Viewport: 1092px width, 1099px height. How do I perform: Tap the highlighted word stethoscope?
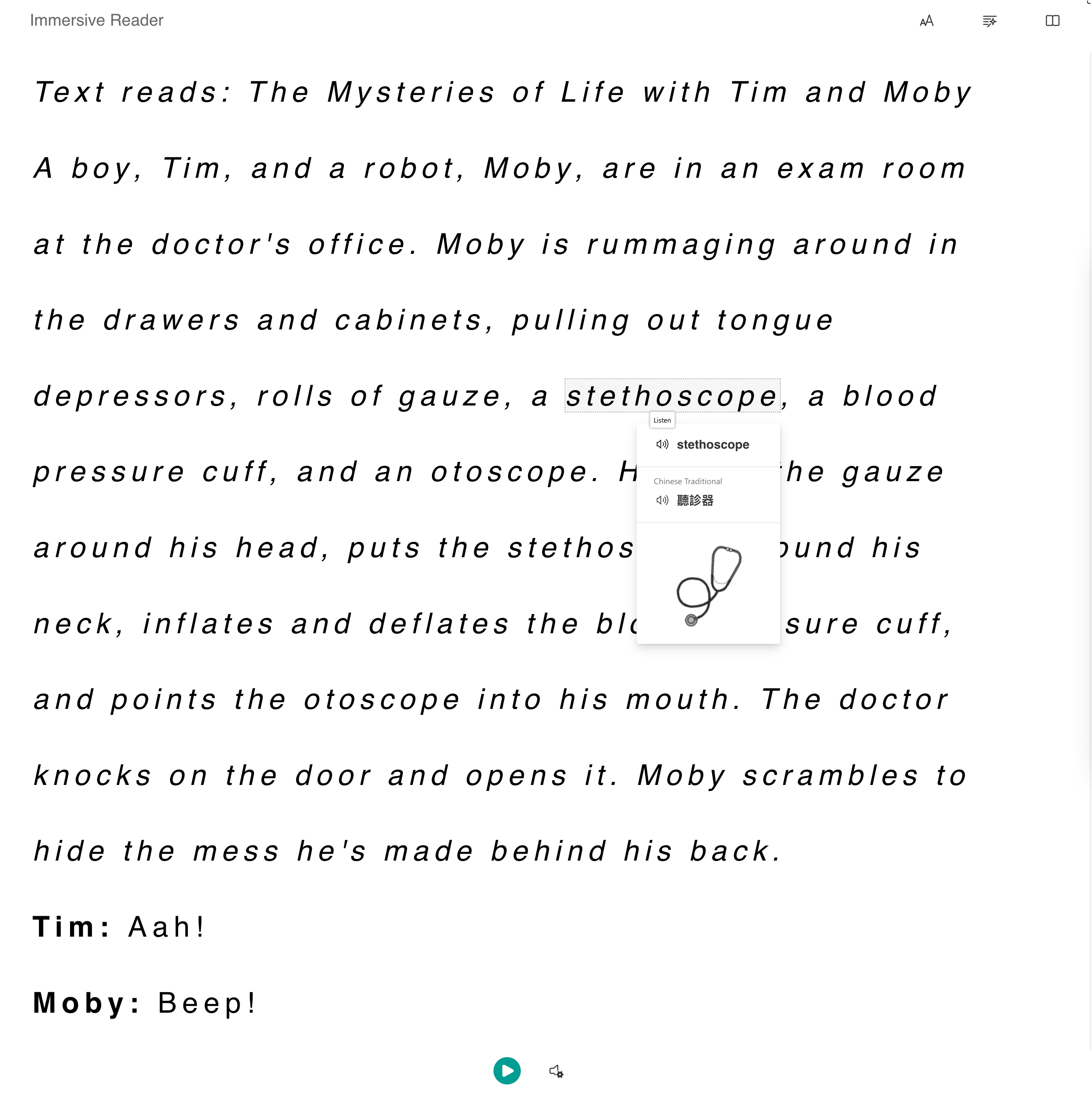point(672,396)
